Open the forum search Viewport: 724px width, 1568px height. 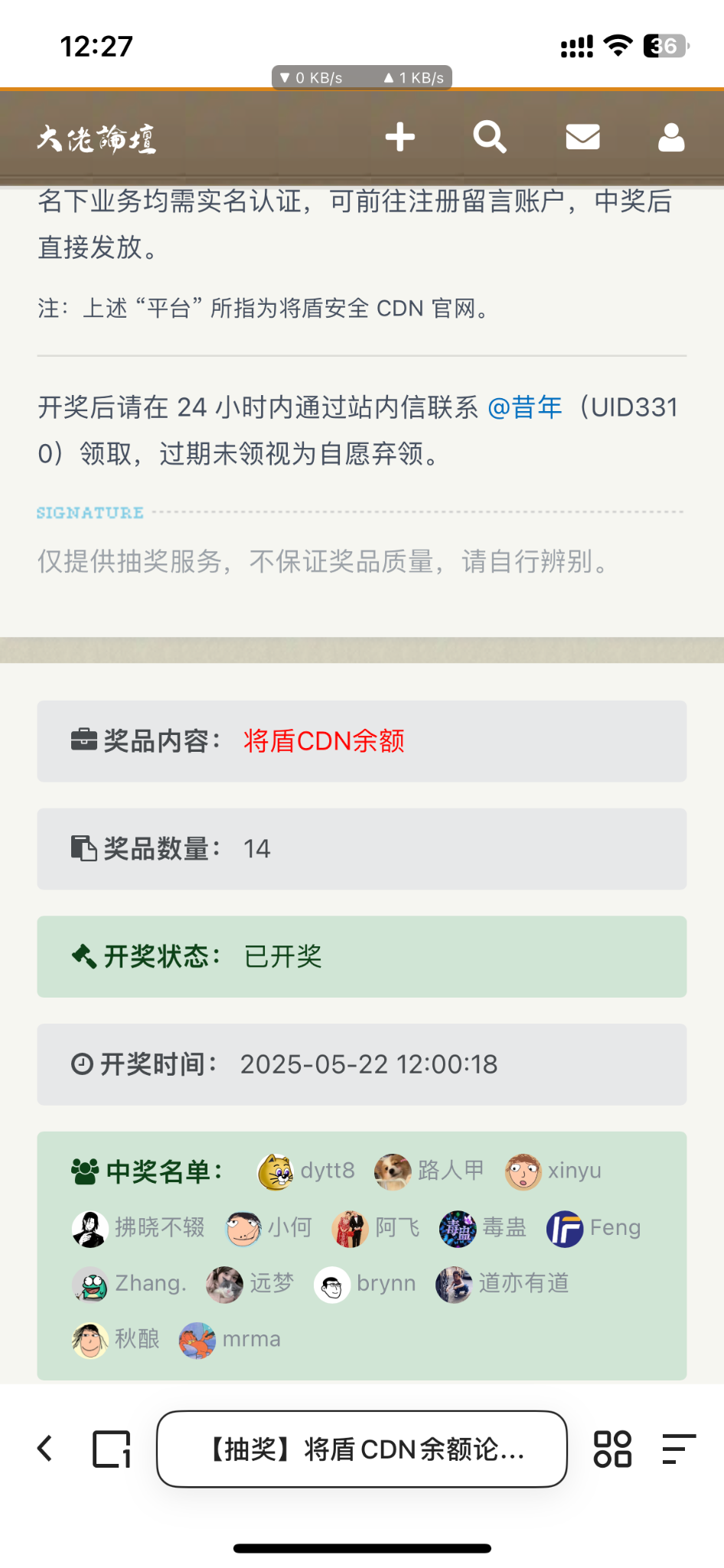tap(490, 138)
